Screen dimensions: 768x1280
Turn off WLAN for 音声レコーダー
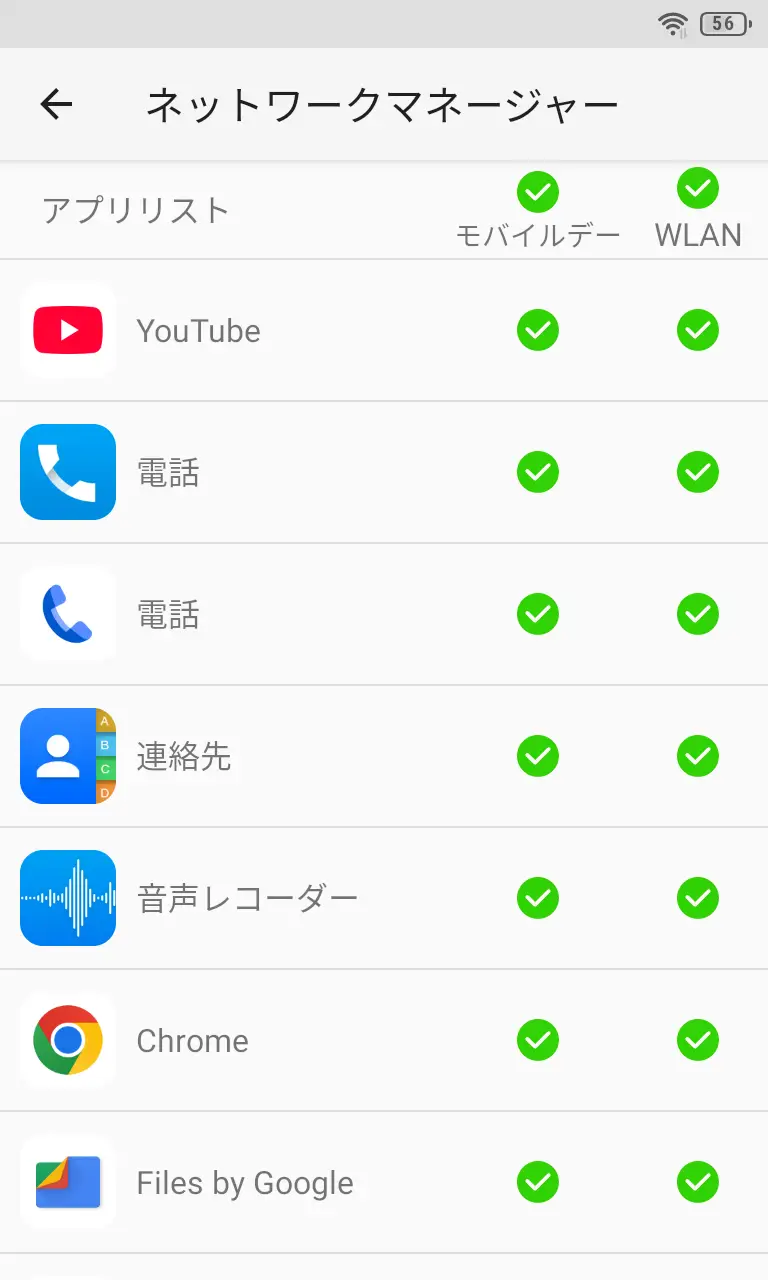pyautogui.click(x=698, y=898)
